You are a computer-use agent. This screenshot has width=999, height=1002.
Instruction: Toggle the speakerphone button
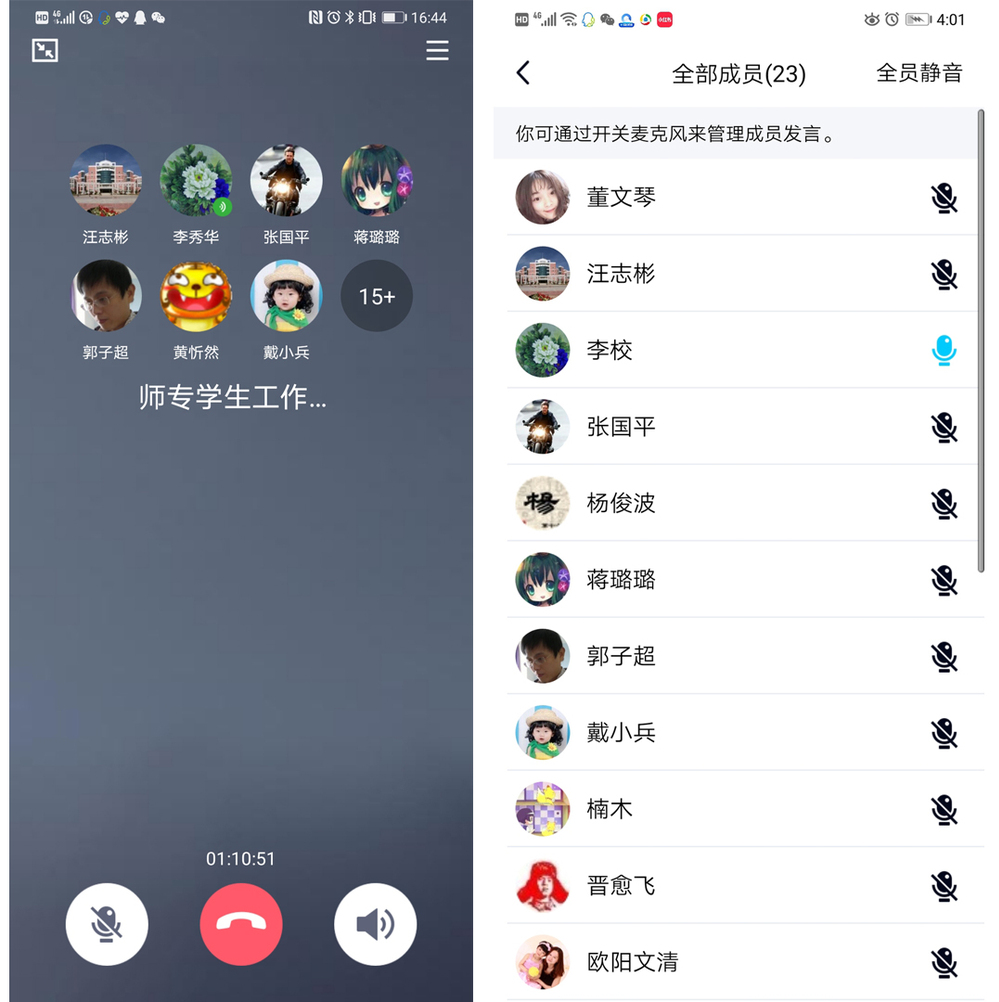point(375,925)
